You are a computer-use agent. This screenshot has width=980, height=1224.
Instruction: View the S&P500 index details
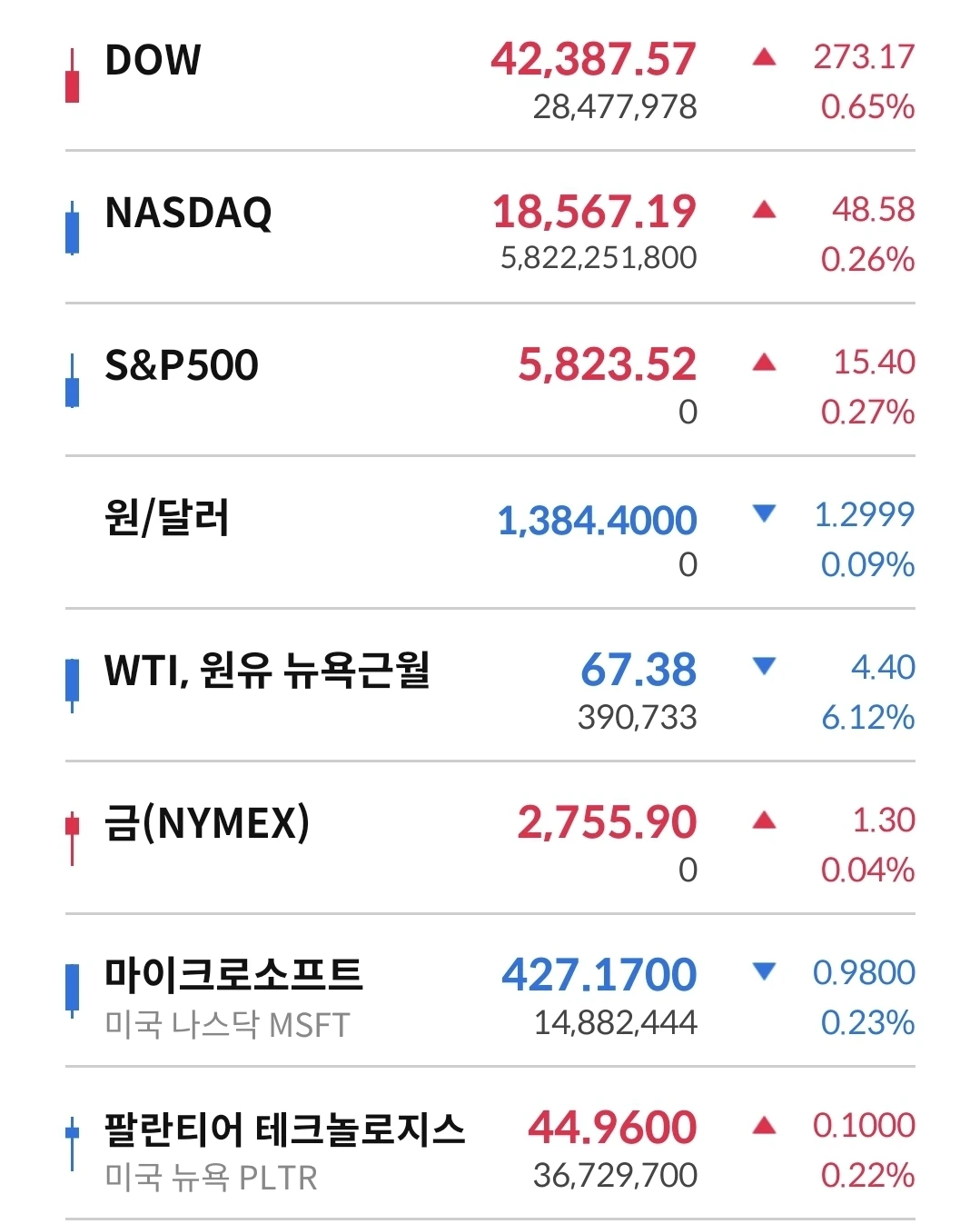pyautogui.click(x=182, y=366)
